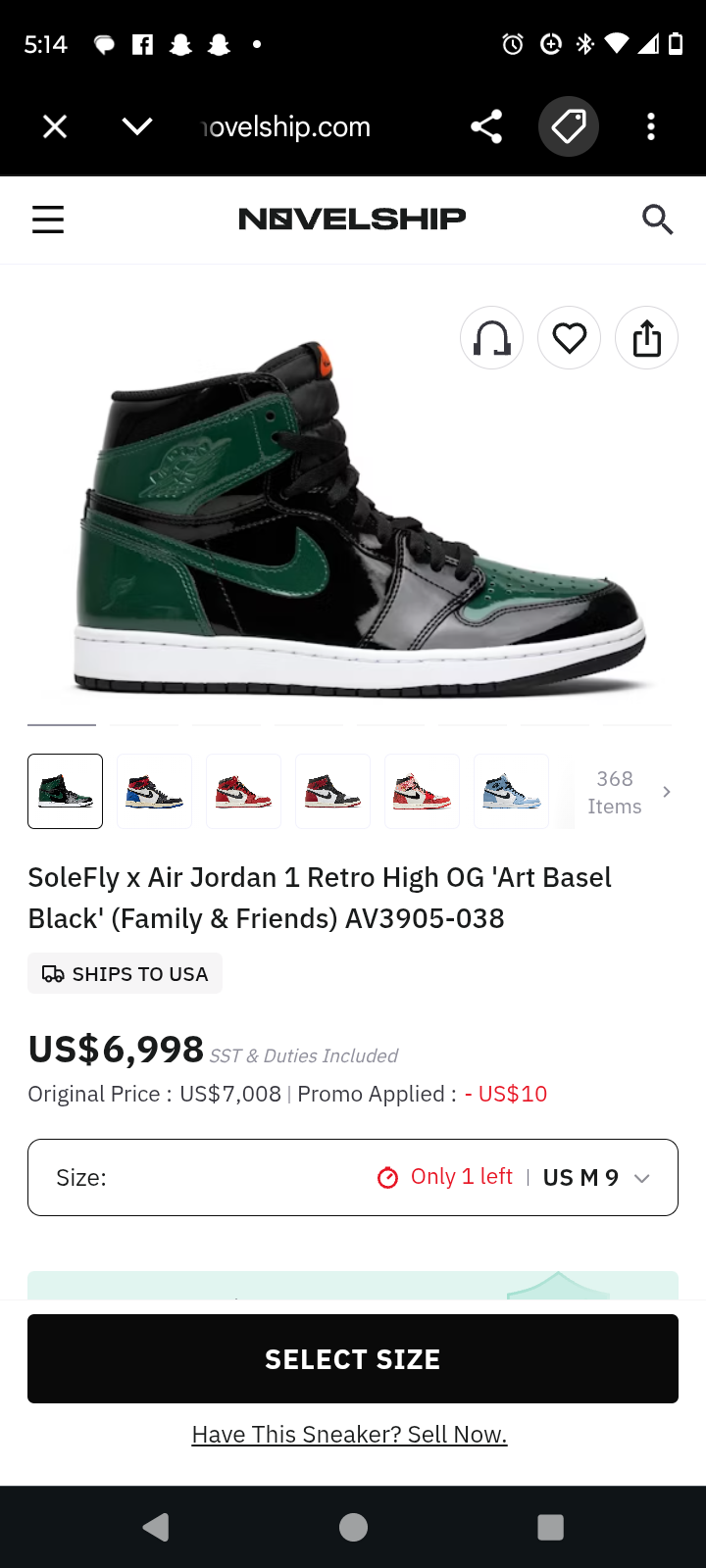Add sneaker to wishlist with heart
Image resolution: width=706 pixels, height=1568 pixels.
click(569, 338)
